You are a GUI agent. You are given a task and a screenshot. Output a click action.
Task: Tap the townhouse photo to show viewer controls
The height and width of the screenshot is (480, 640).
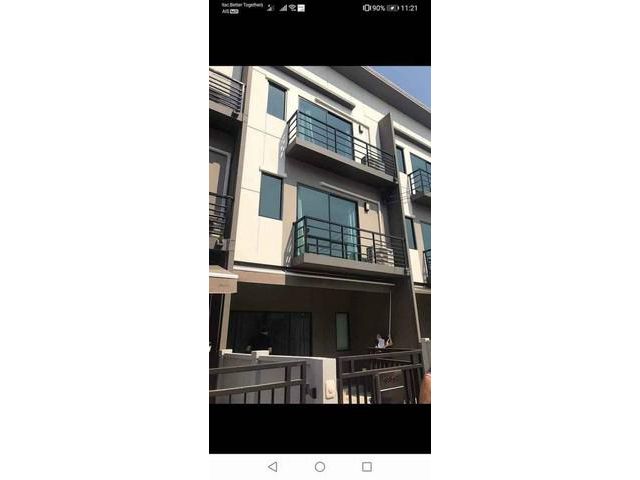click(320, 235)
